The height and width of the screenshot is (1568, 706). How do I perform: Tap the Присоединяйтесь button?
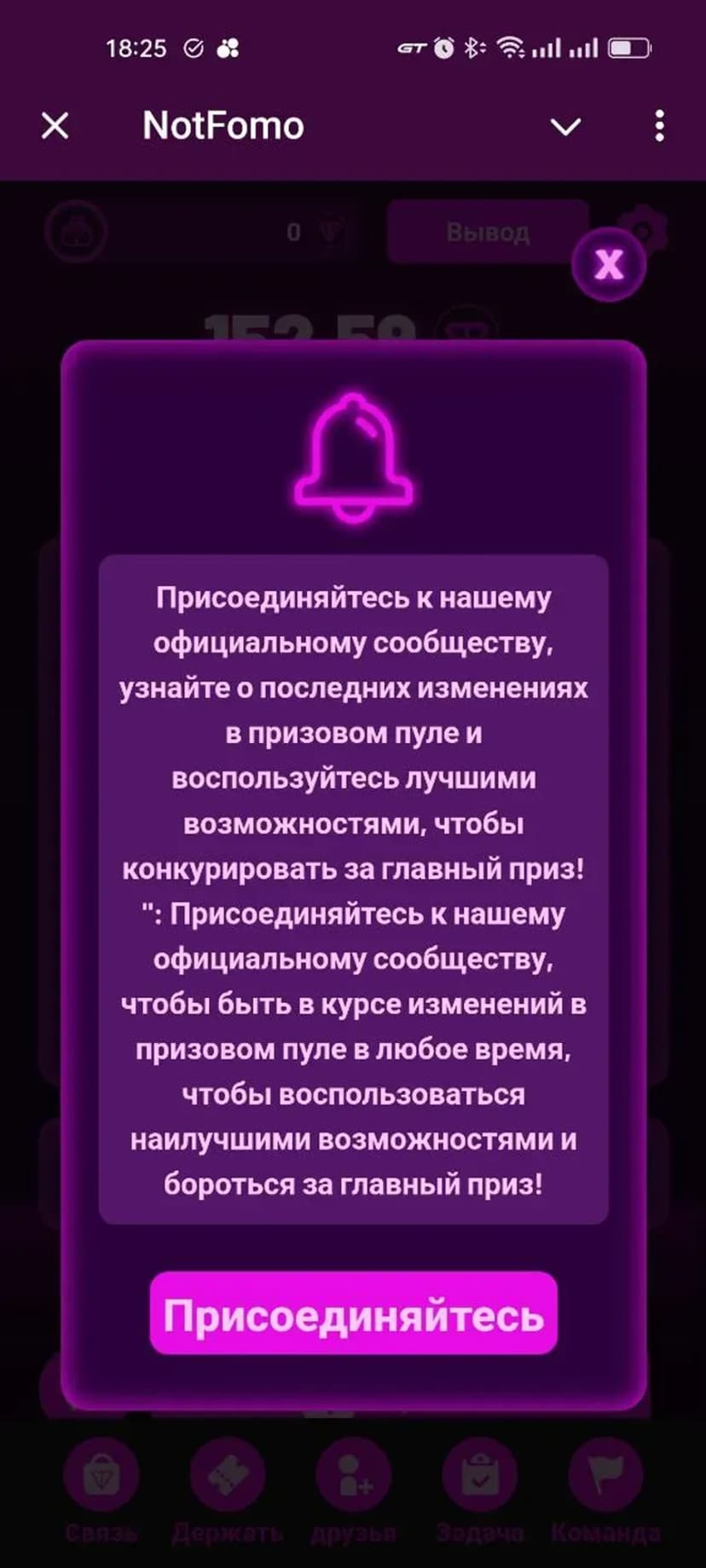pos(353,1313)
